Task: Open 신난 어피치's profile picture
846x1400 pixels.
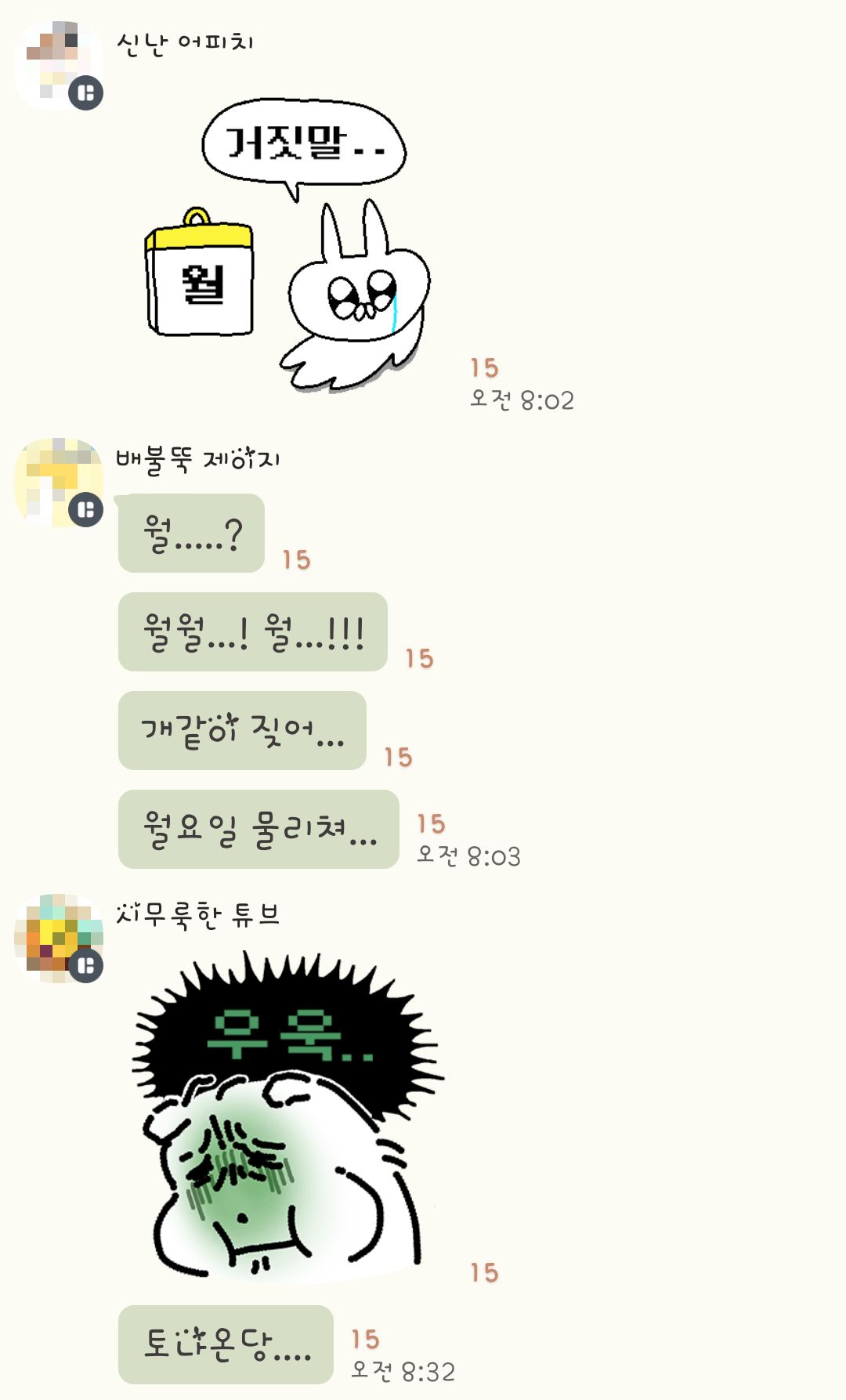Action: click(x=58, y=66)
